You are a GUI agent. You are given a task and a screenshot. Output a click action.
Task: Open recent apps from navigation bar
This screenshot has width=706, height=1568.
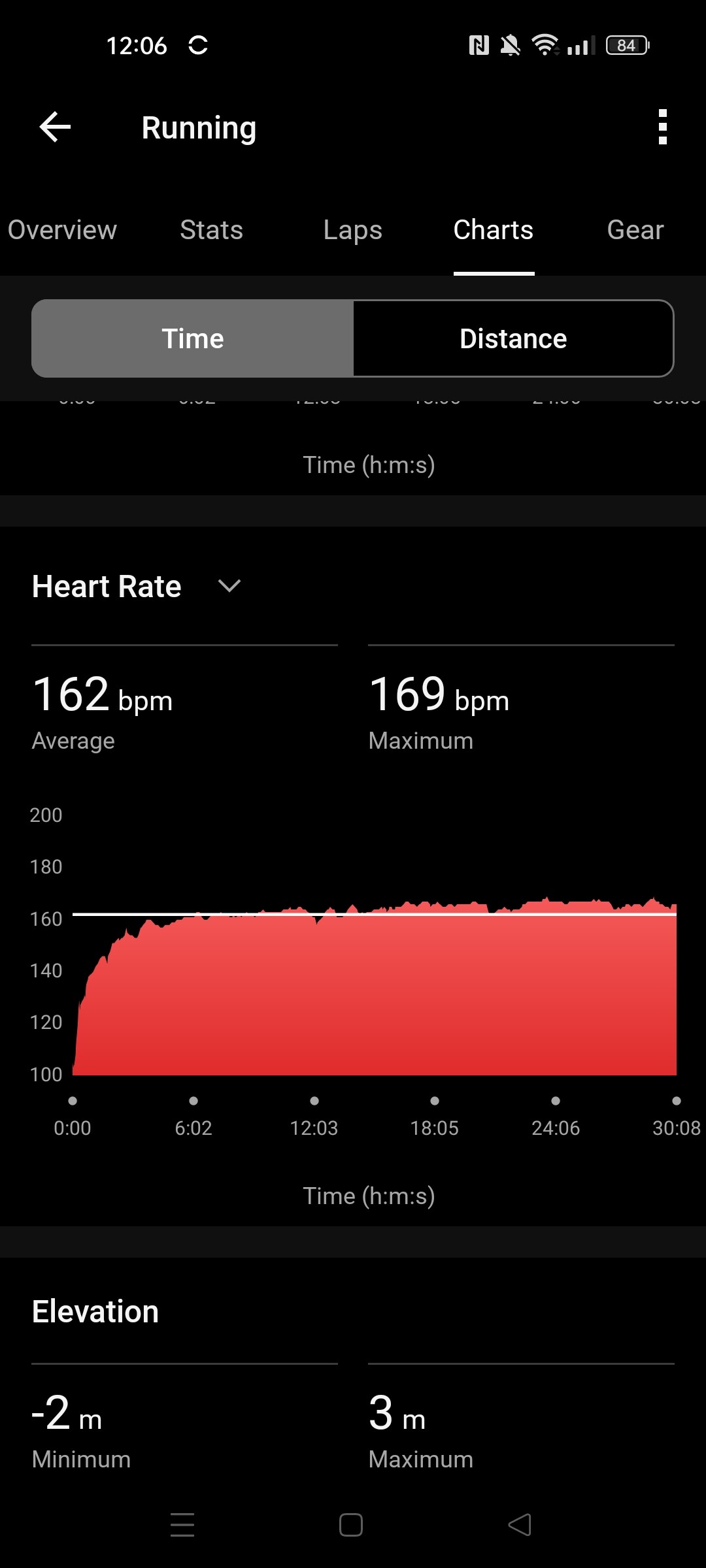click(x=182, y=1525)
